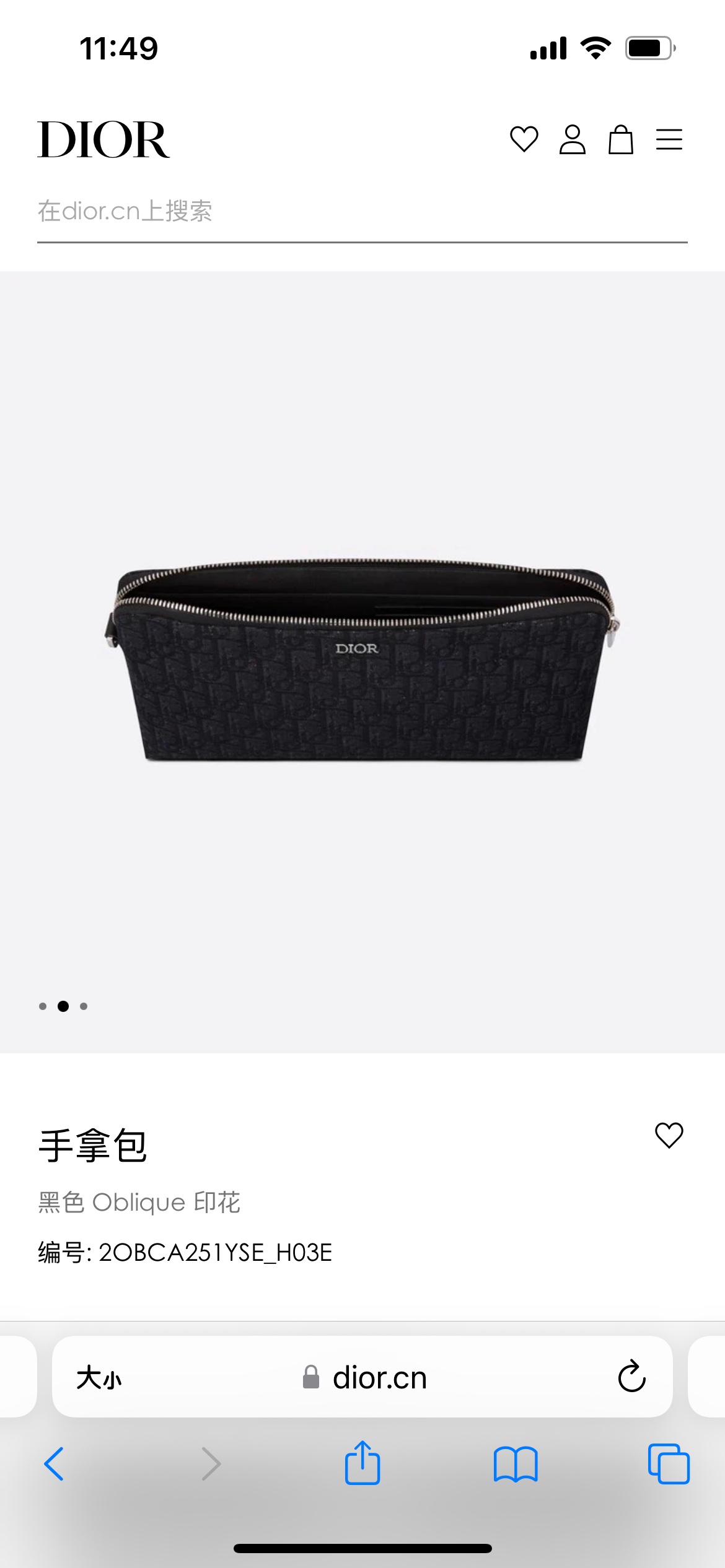Reload the dior.cn page
This screenshot has height=1568, width=725.
(x=631, y=1376)
